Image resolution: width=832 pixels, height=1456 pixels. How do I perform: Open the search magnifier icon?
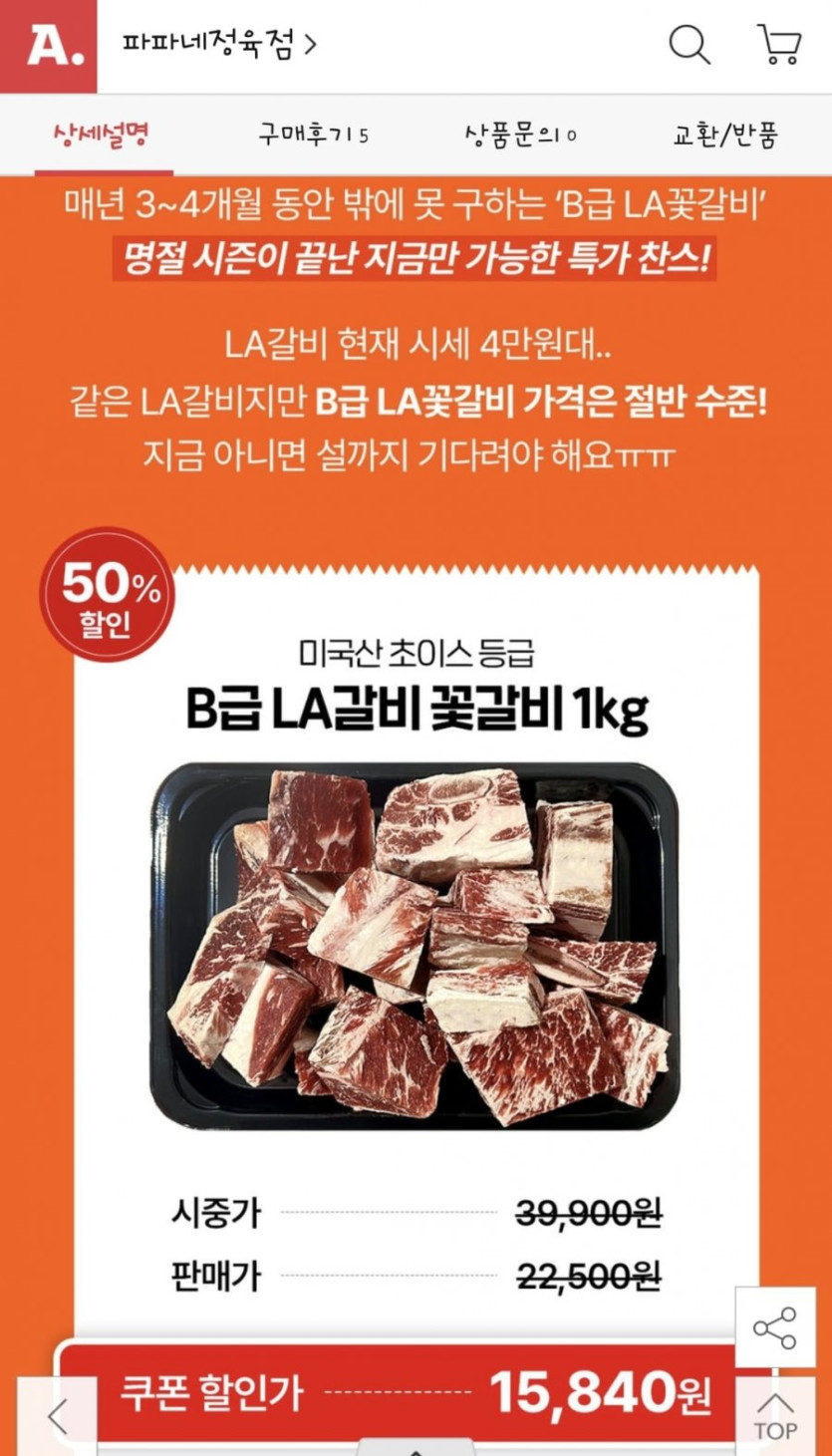689,45
